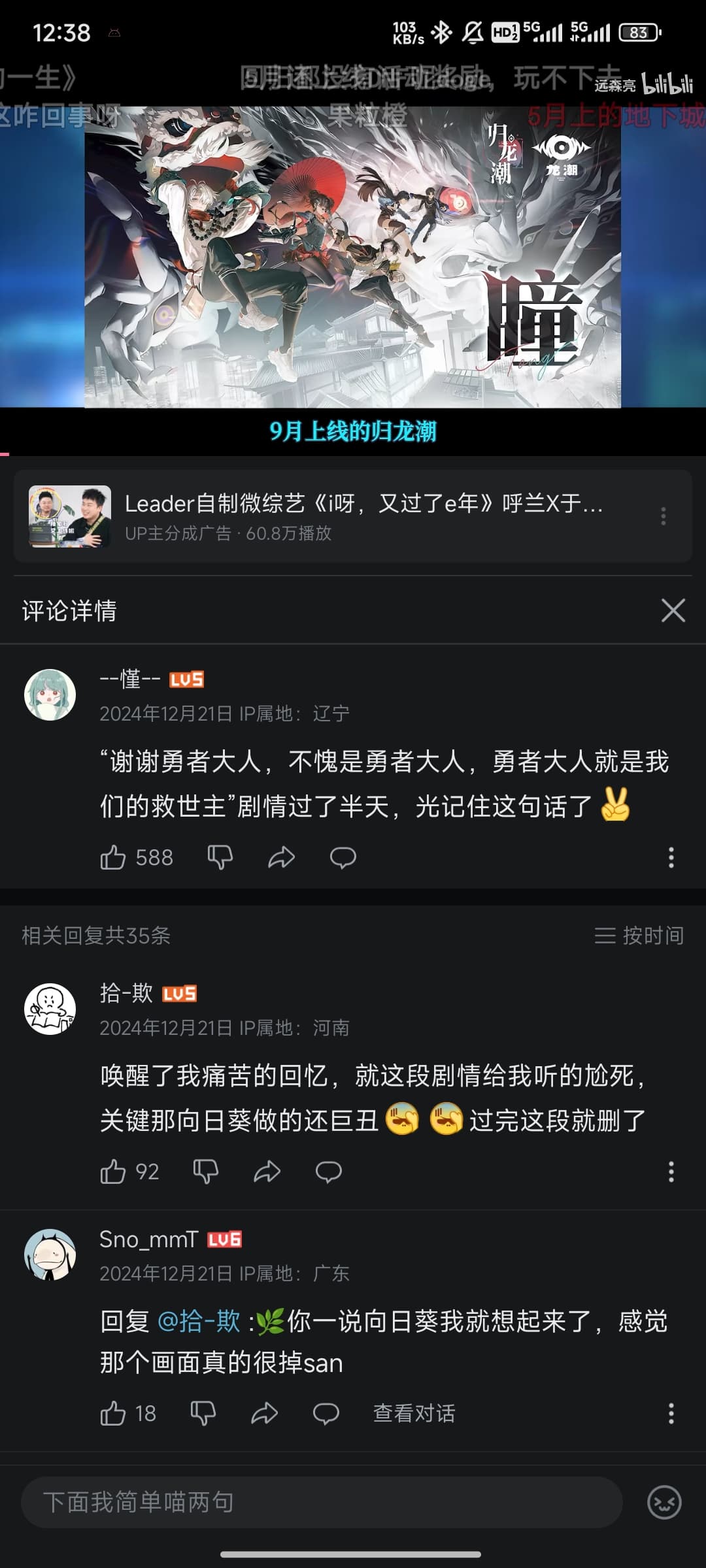
Task: Open more options for Sno_mmT's reply
Action: point(671,1413)
